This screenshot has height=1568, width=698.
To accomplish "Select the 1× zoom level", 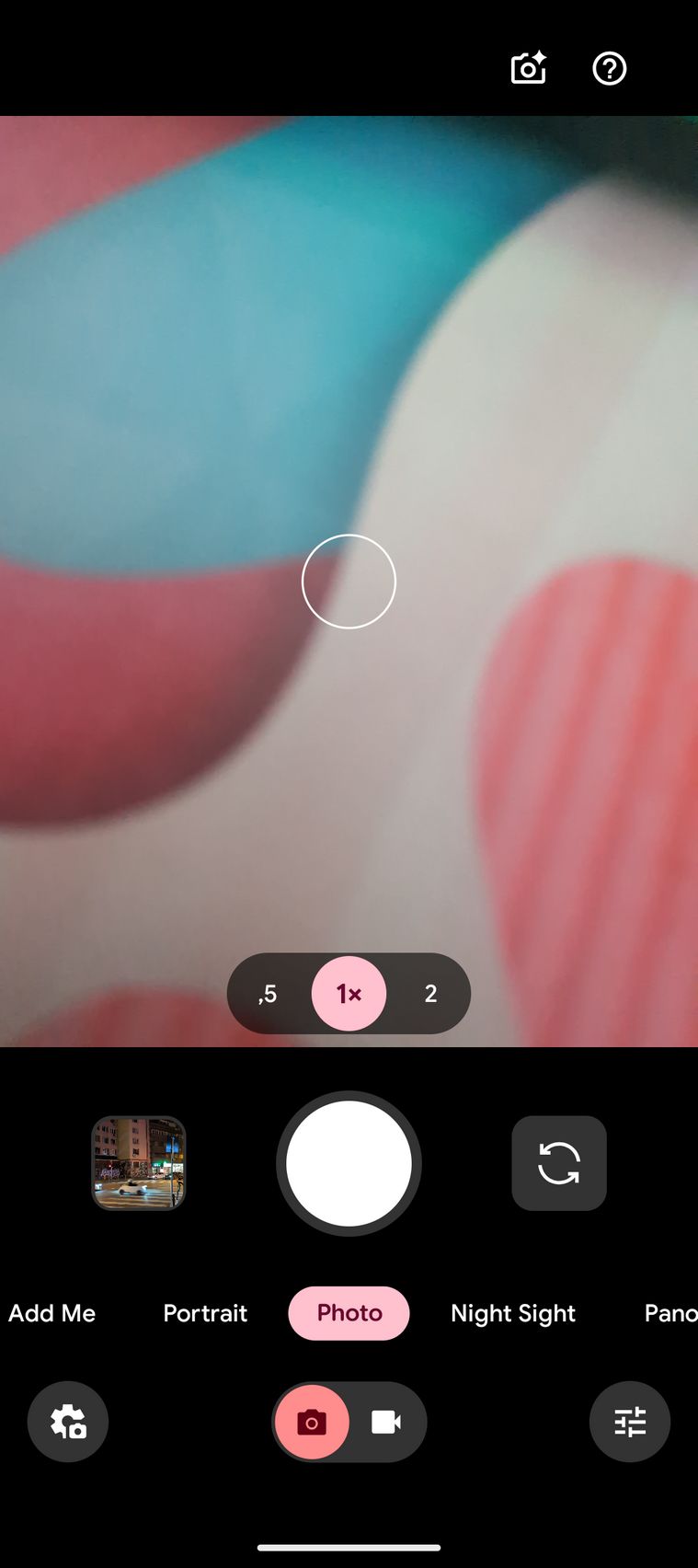I will pos(349,994).
